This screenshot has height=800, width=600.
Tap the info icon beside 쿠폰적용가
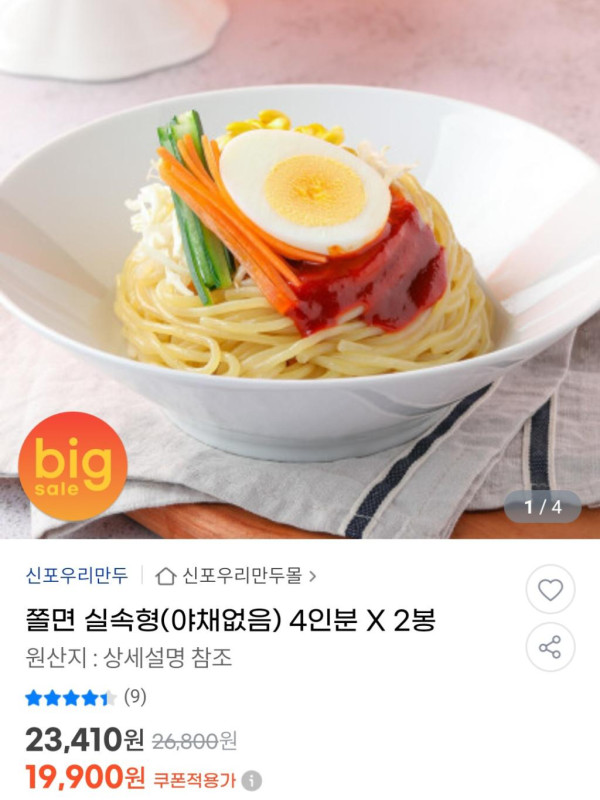252,780
